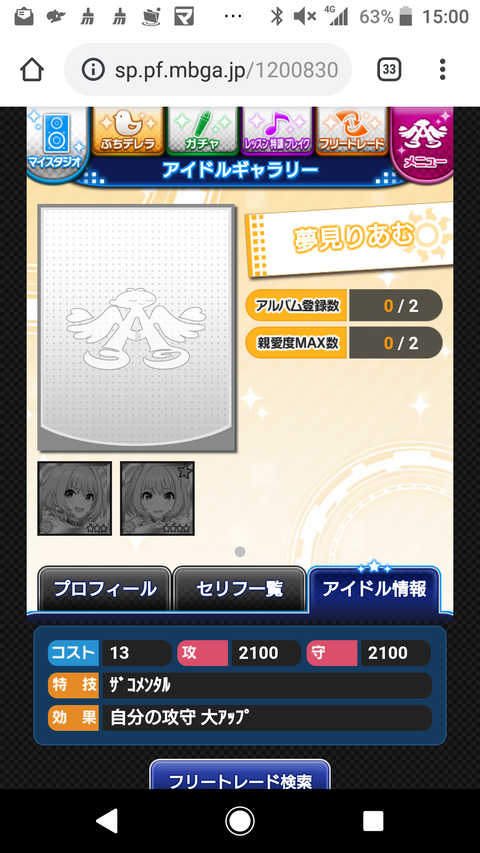Switch to the セリフ一覧 tab
480x853 pixels.
(239, 589)
